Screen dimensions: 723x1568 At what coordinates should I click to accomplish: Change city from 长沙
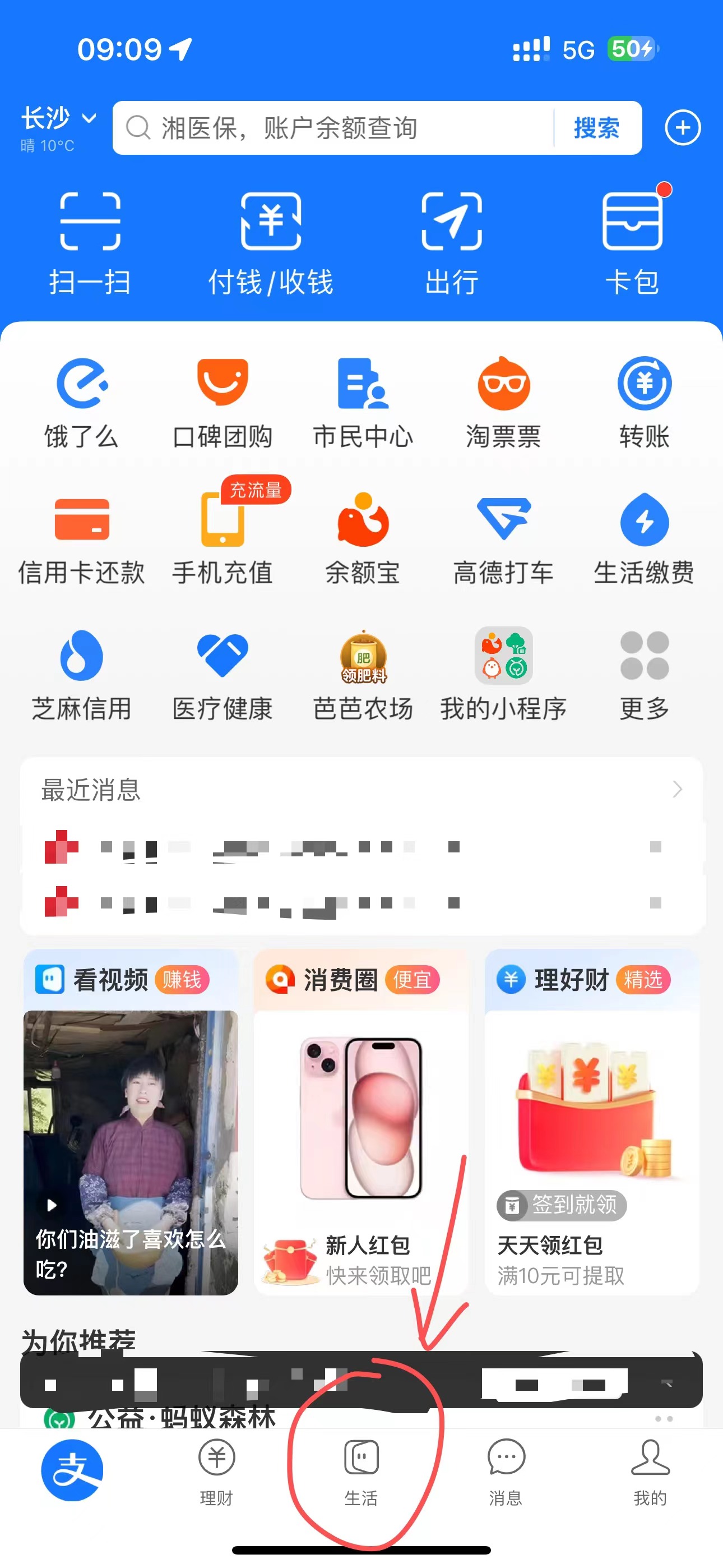tap(57, 128)
